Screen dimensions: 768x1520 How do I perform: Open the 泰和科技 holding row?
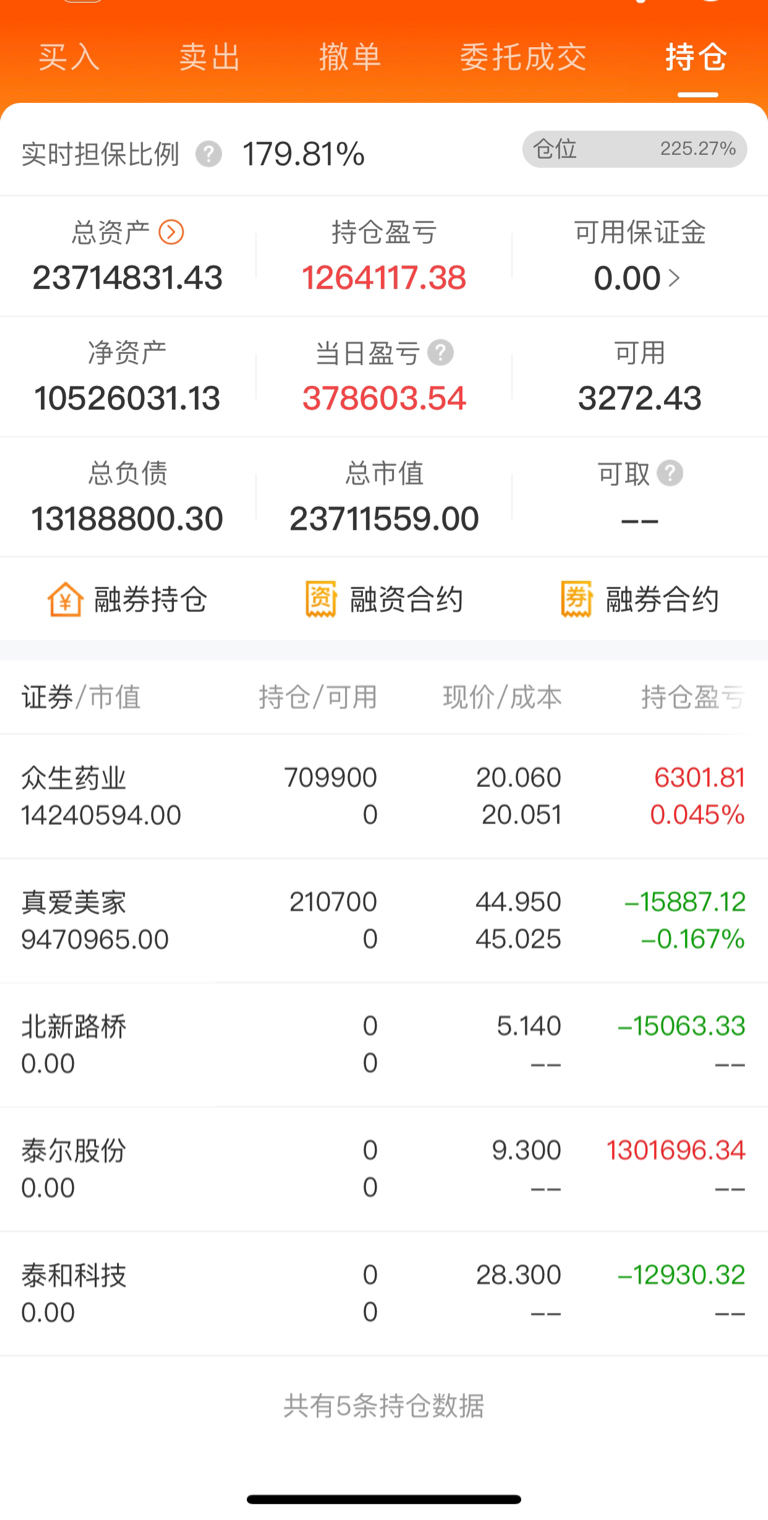(384, 1293)
